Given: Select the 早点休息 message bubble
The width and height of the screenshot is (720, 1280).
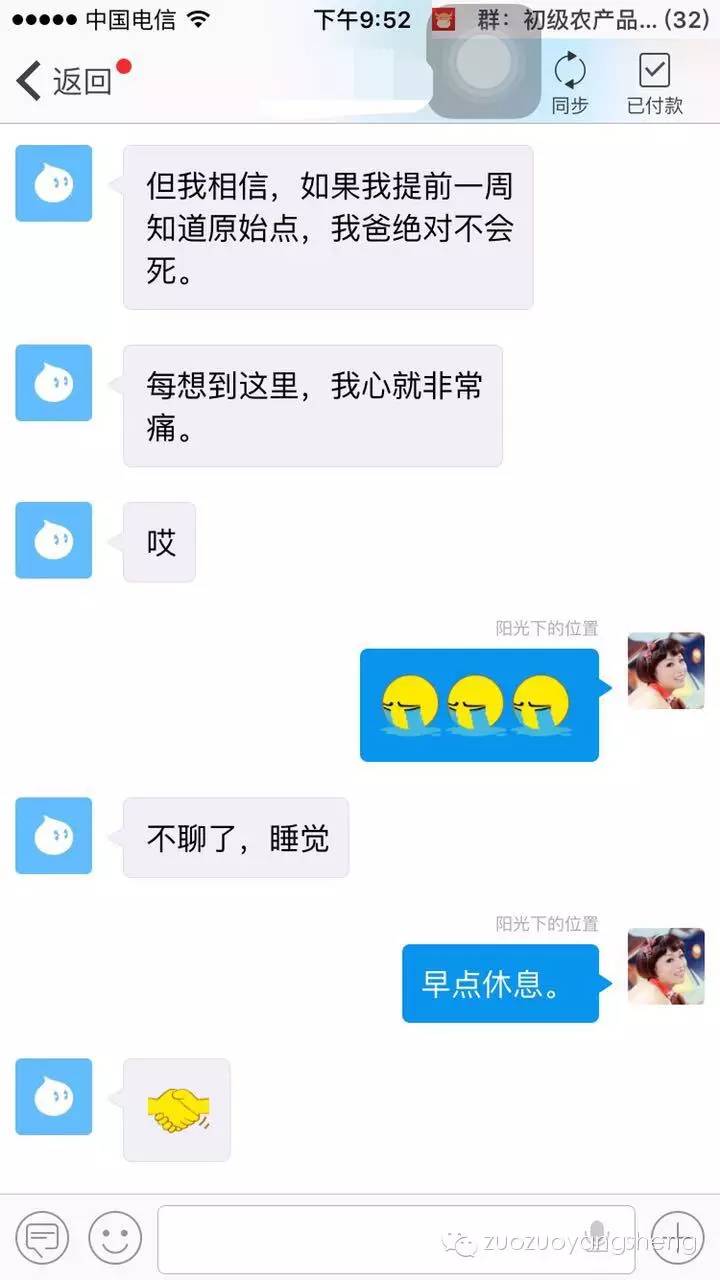Looking at the screenshot, I should (x=500, y=983).
